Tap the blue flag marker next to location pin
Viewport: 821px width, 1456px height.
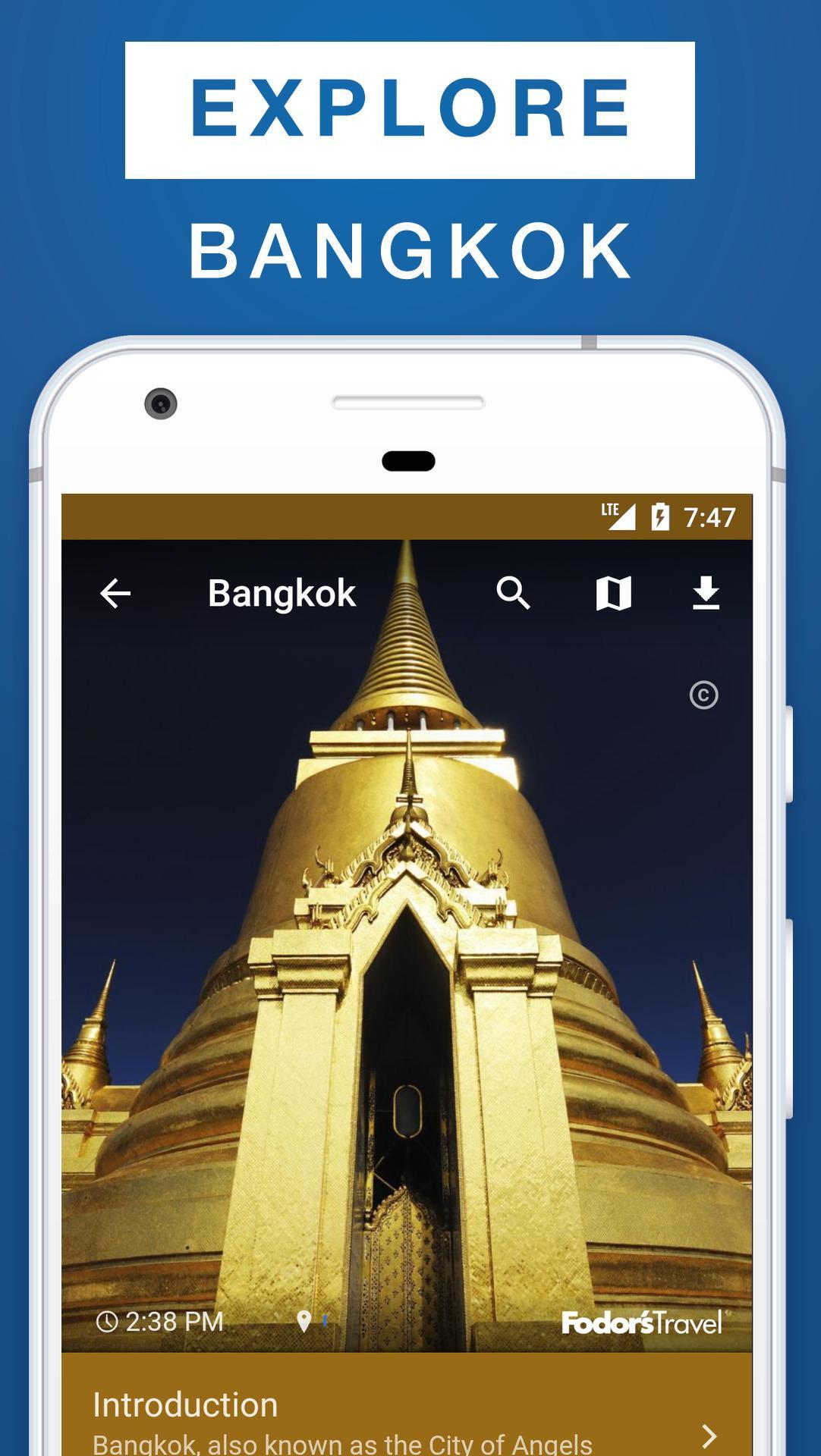[326, 1321]
